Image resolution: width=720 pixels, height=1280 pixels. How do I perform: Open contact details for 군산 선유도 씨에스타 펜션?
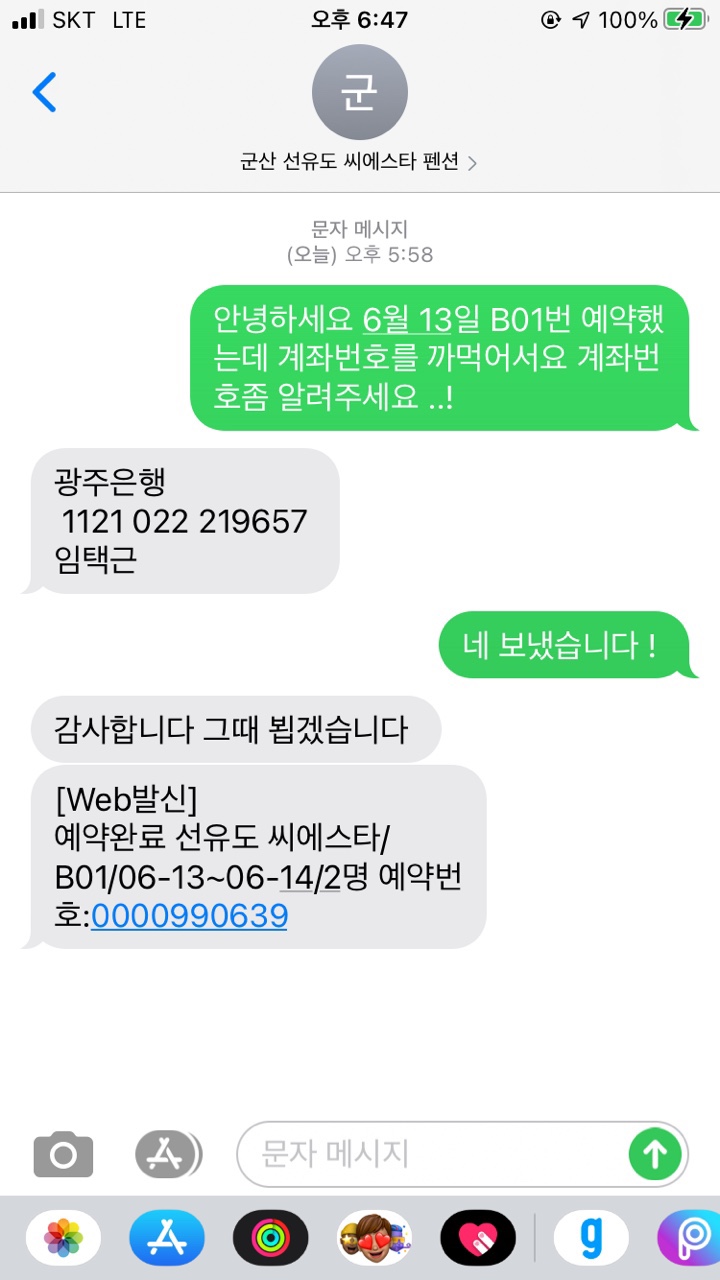coord(359,162)
